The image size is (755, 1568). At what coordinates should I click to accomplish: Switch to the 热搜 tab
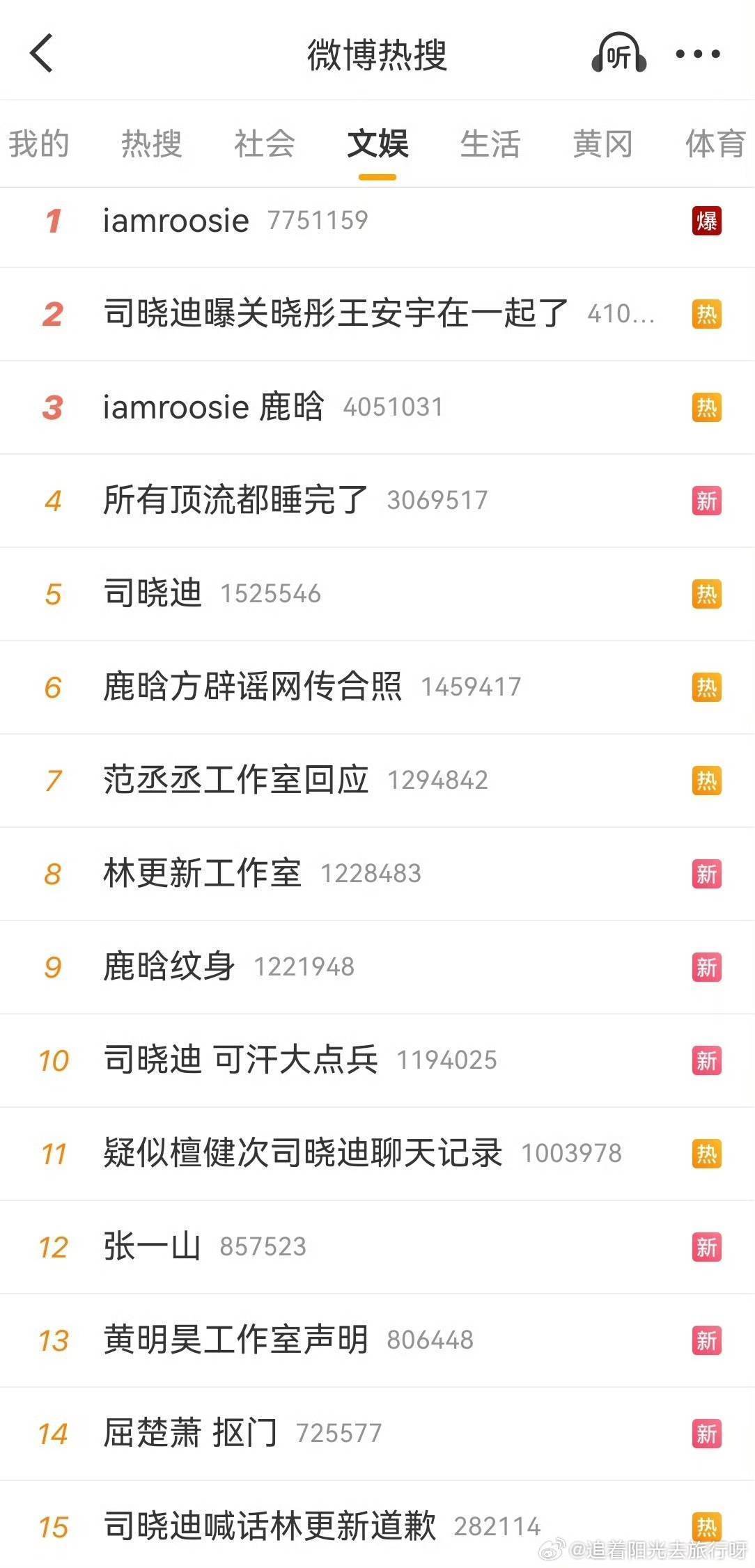pos(151,144)
